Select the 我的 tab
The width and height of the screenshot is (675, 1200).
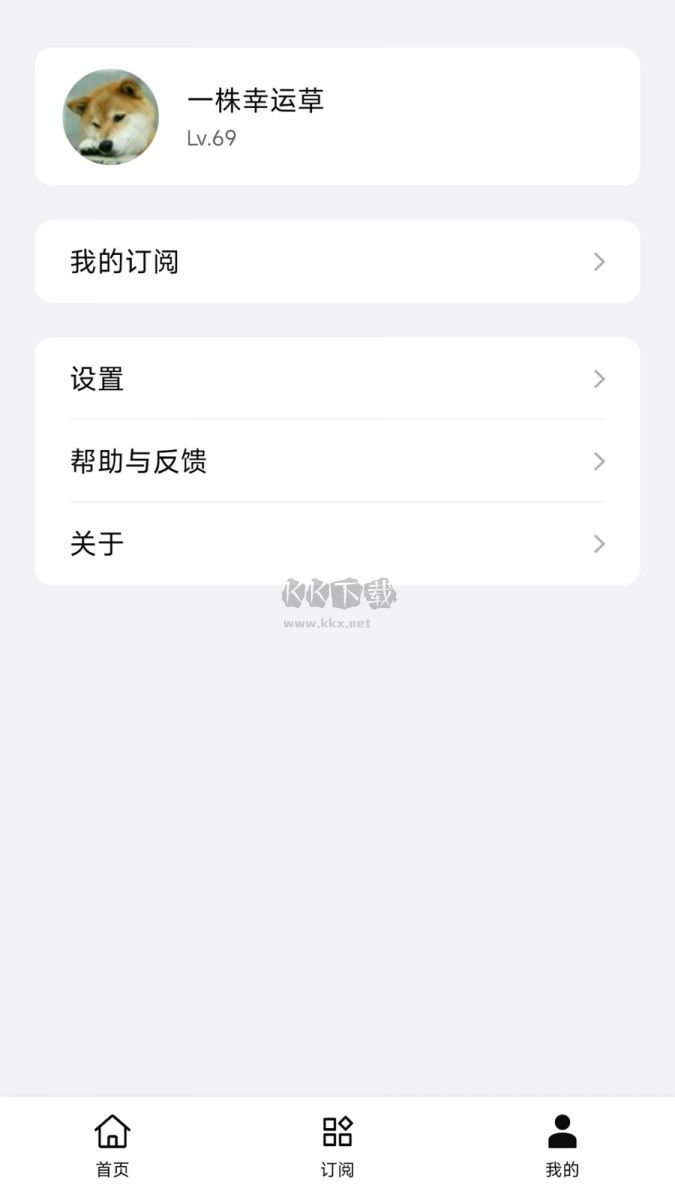(562, 1146)
